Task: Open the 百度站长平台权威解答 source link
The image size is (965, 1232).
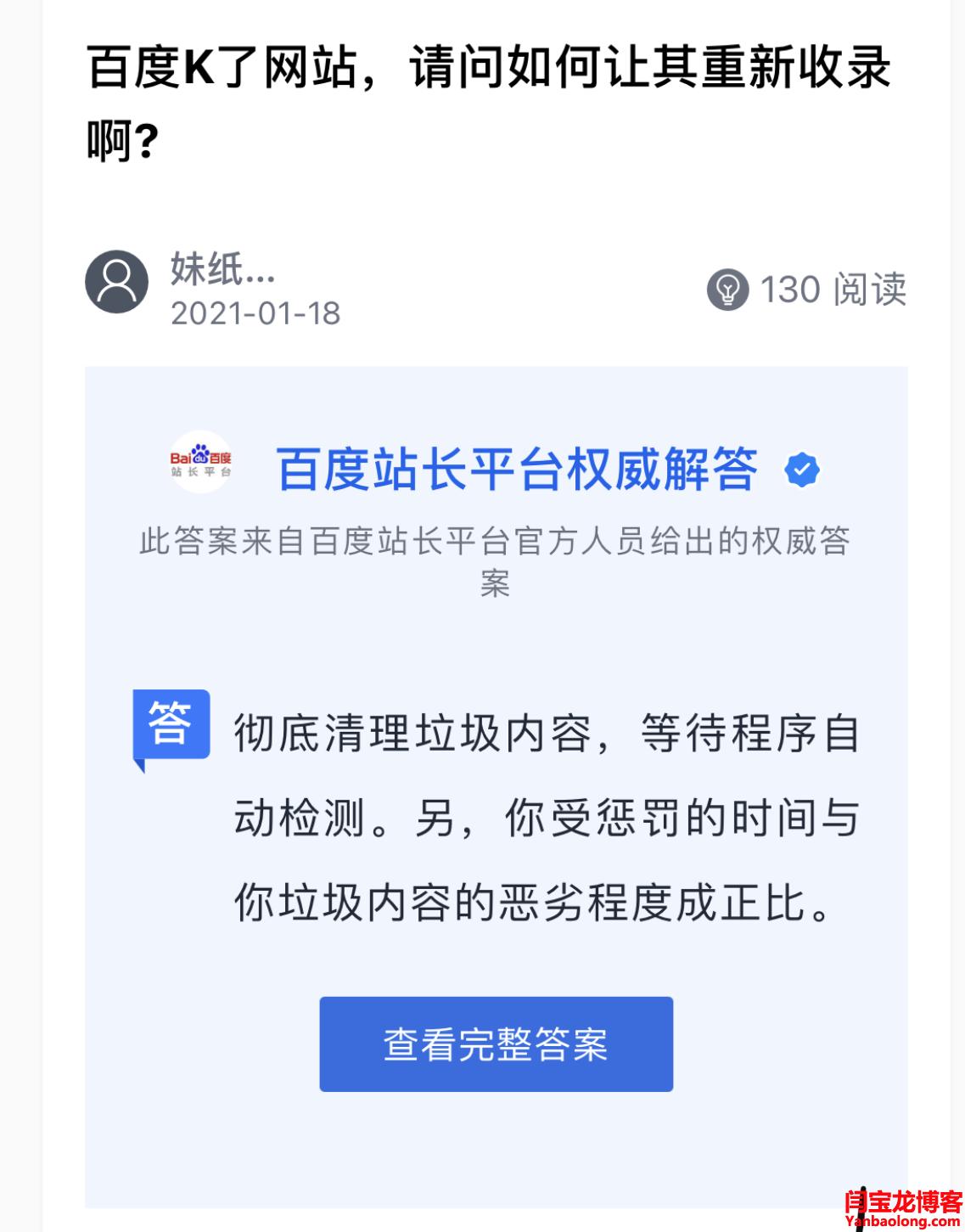Action: (x=516, y=469)
